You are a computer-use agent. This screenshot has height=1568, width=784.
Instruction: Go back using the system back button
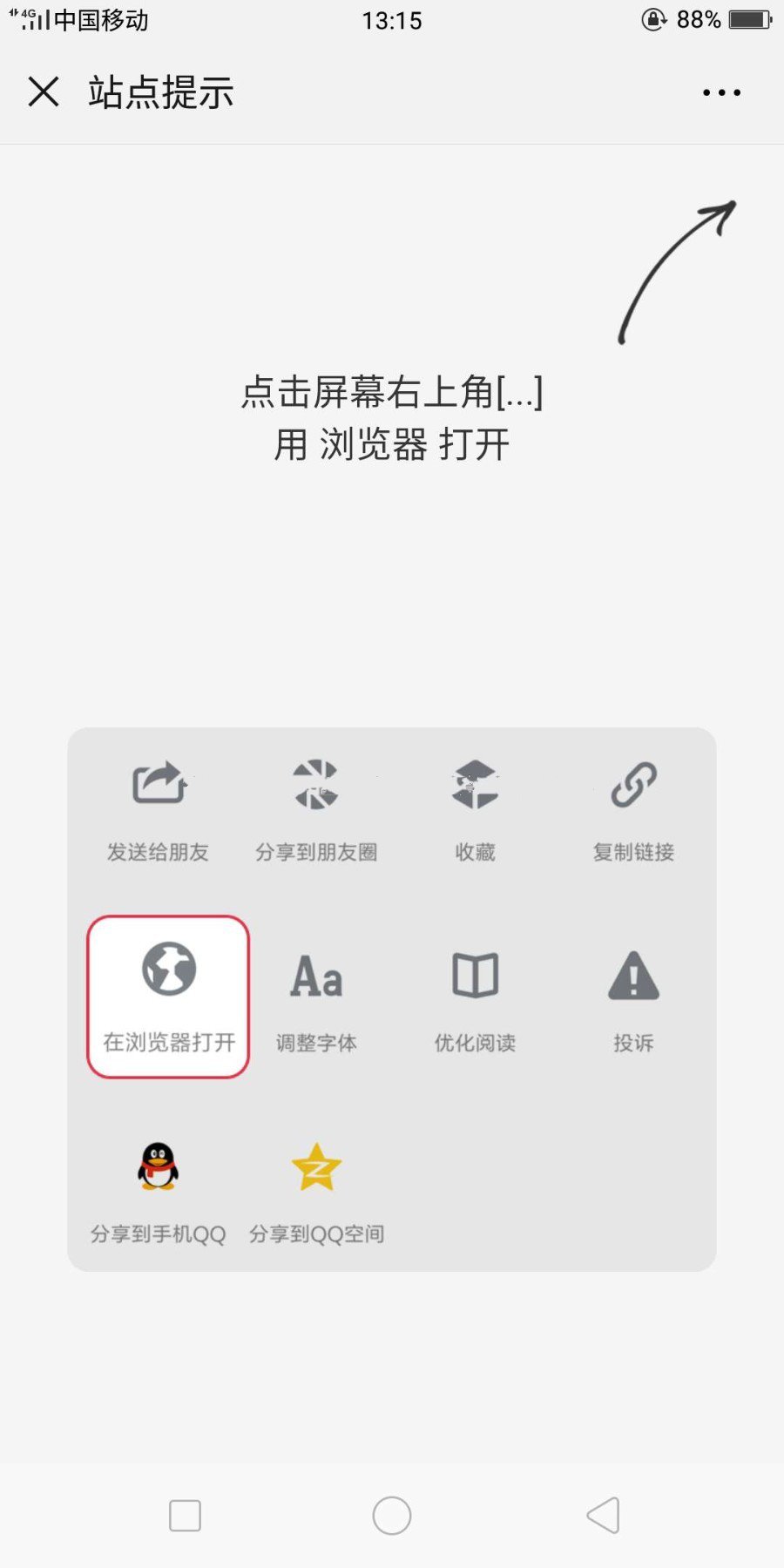[x=603, y=1516]
